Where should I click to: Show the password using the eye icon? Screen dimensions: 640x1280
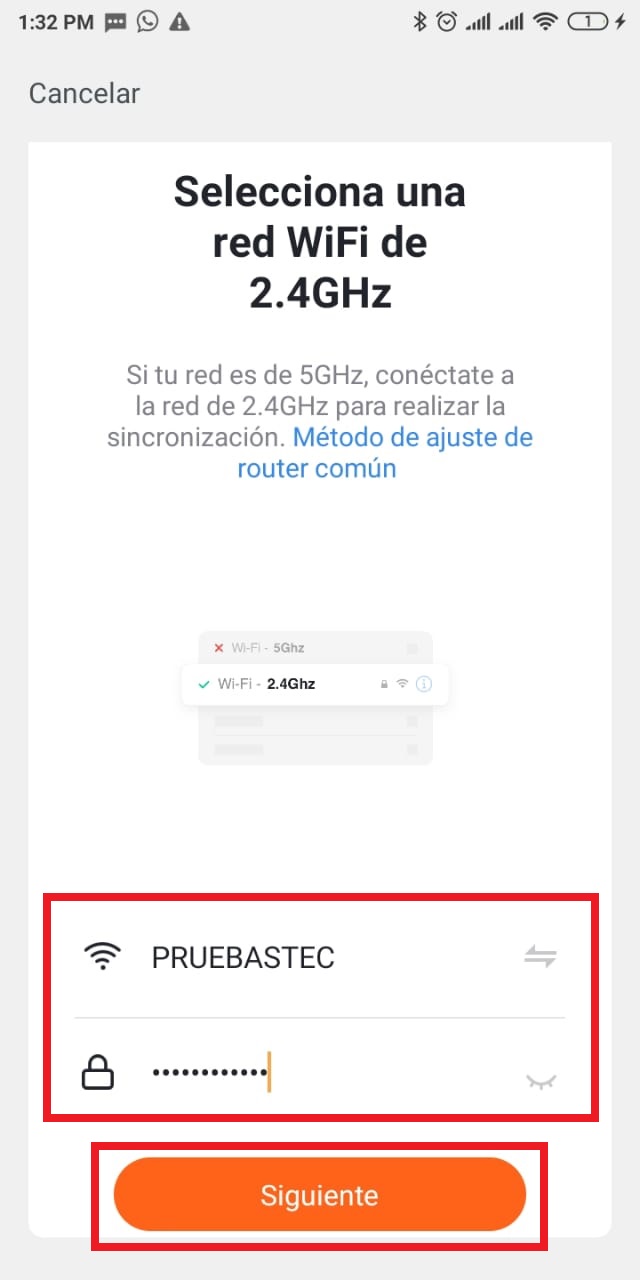point(540,1080)
